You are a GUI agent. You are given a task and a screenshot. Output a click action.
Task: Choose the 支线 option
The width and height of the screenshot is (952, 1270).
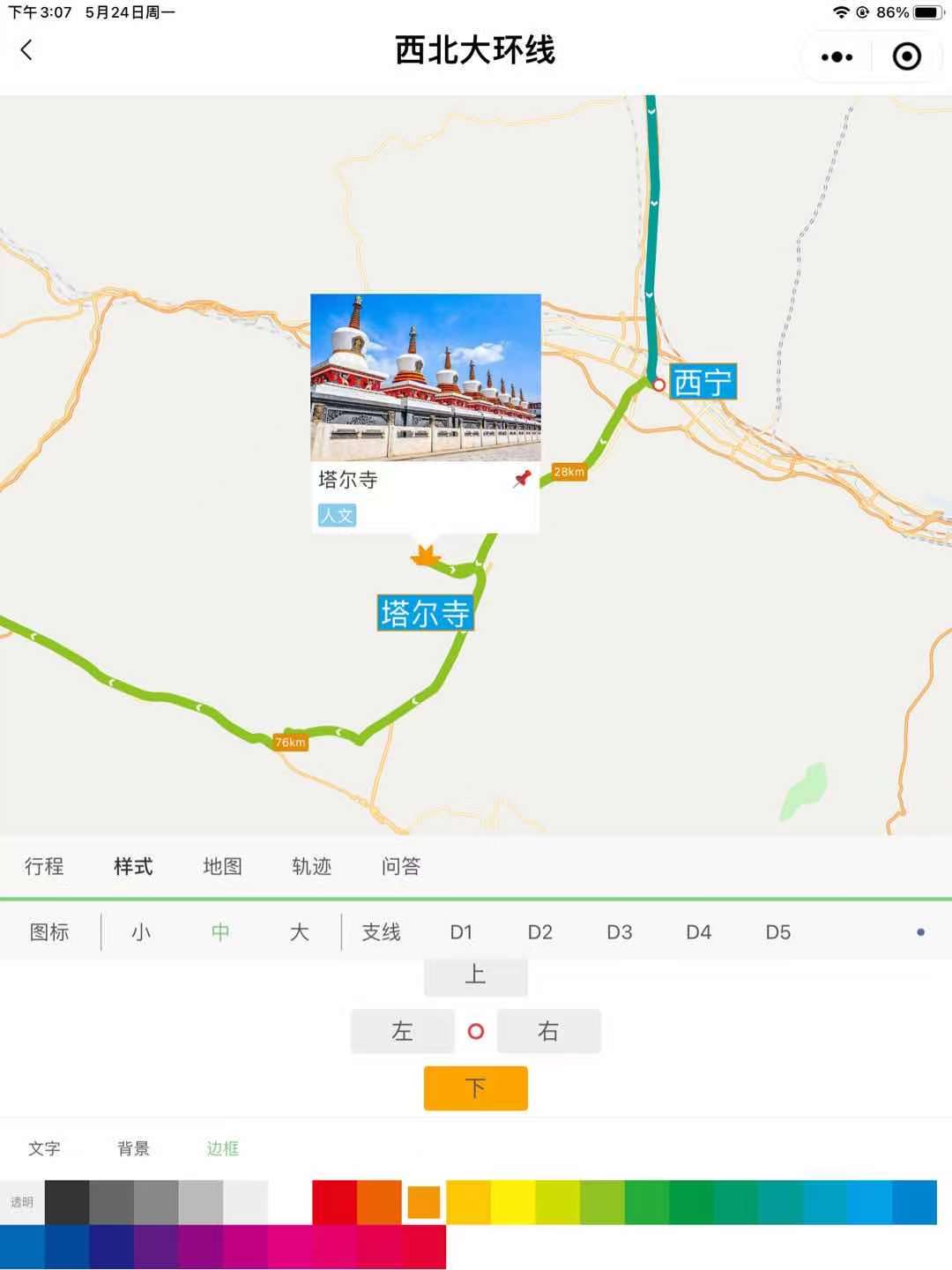(381, 932)
